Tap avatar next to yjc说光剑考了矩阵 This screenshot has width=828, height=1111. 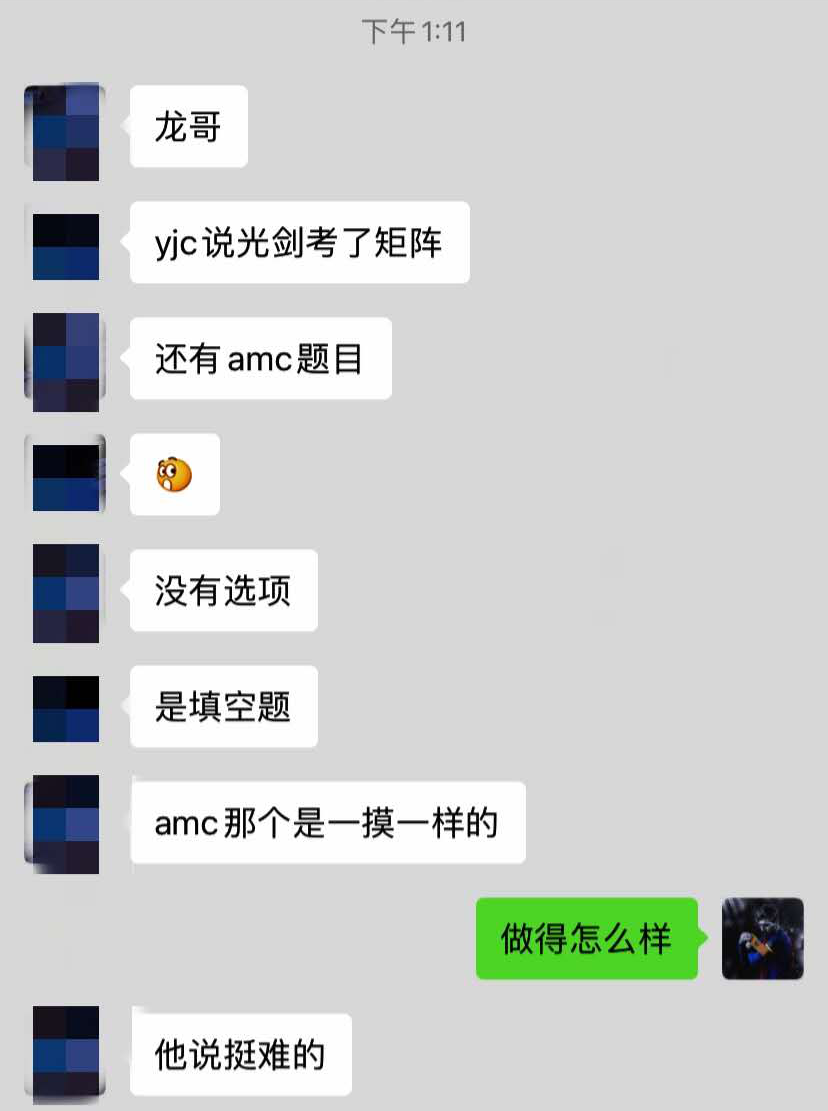[65, 246]
